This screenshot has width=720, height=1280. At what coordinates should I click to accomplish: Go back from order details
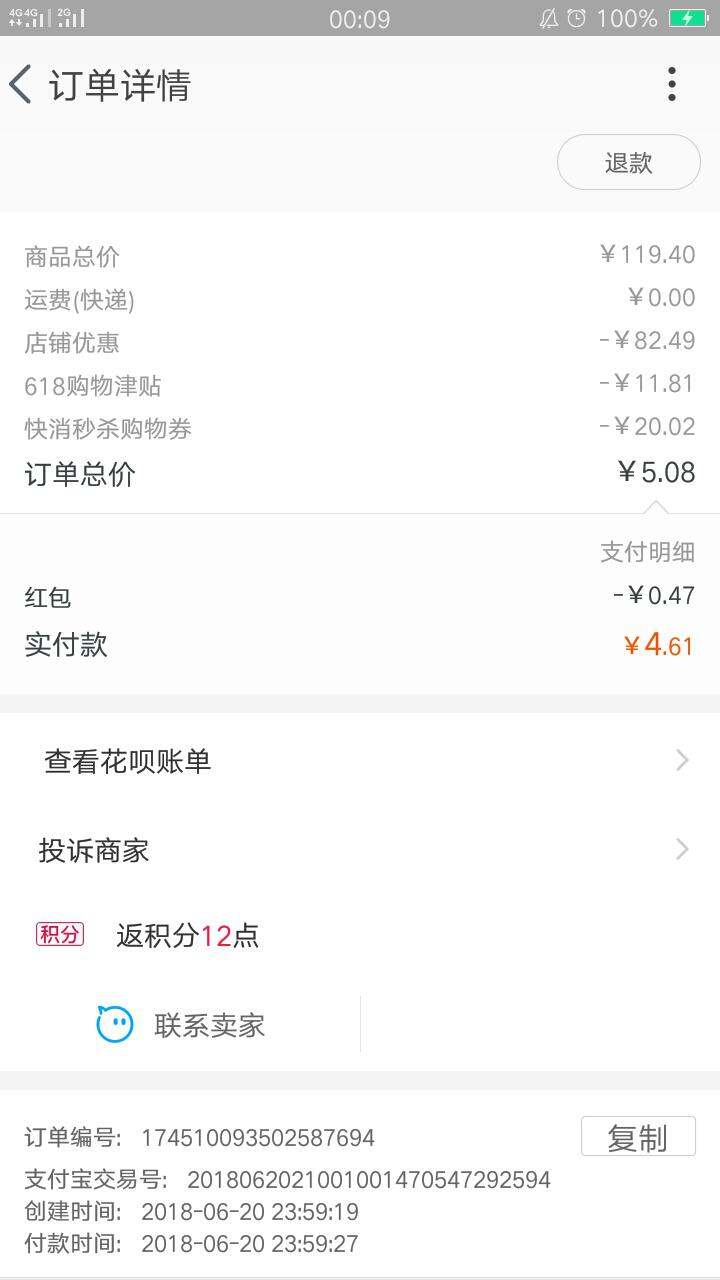[x=21, y=85]
